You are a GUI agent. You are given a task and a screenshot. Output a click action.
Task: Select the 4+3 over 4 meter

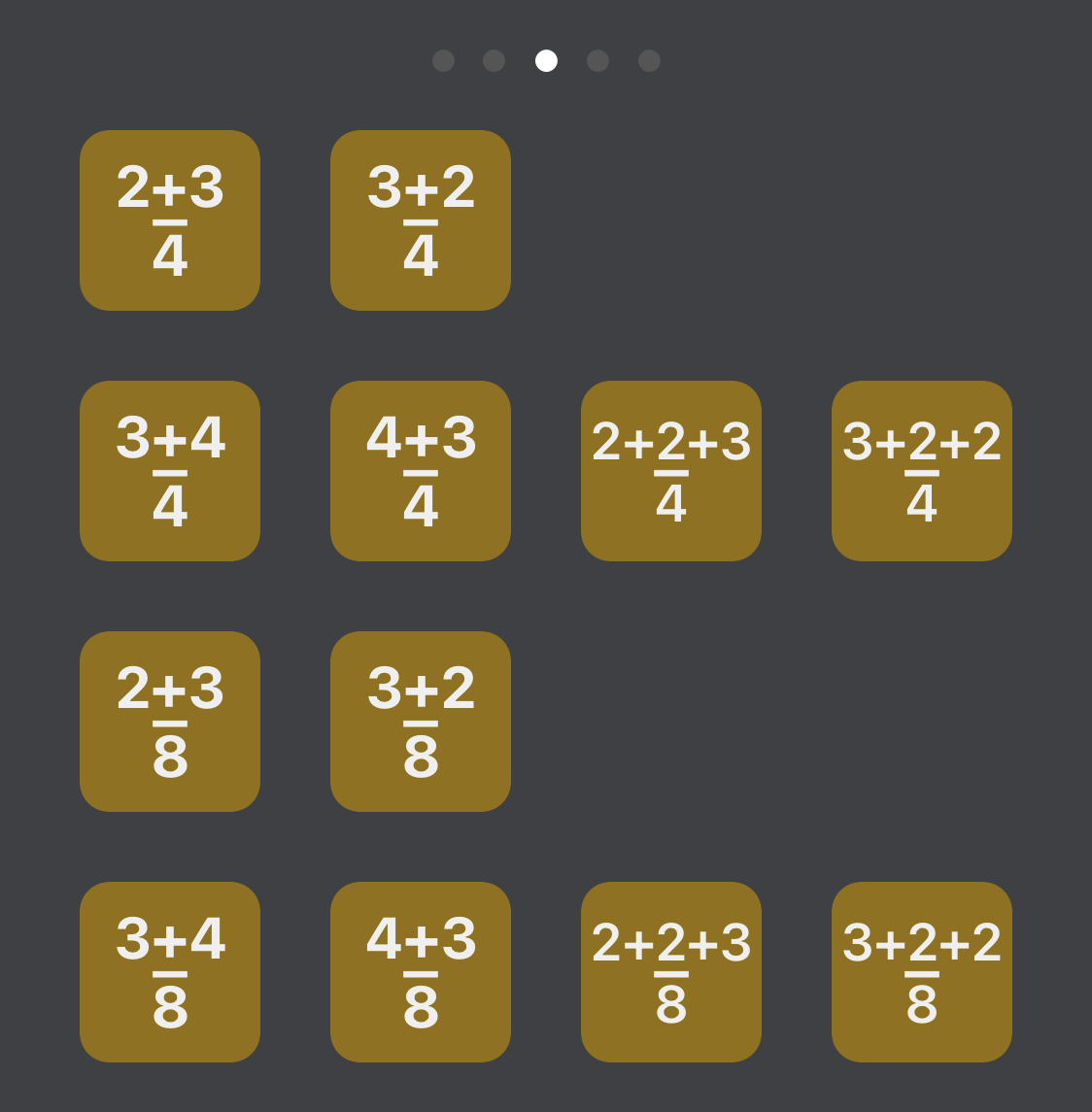[421, 471]
